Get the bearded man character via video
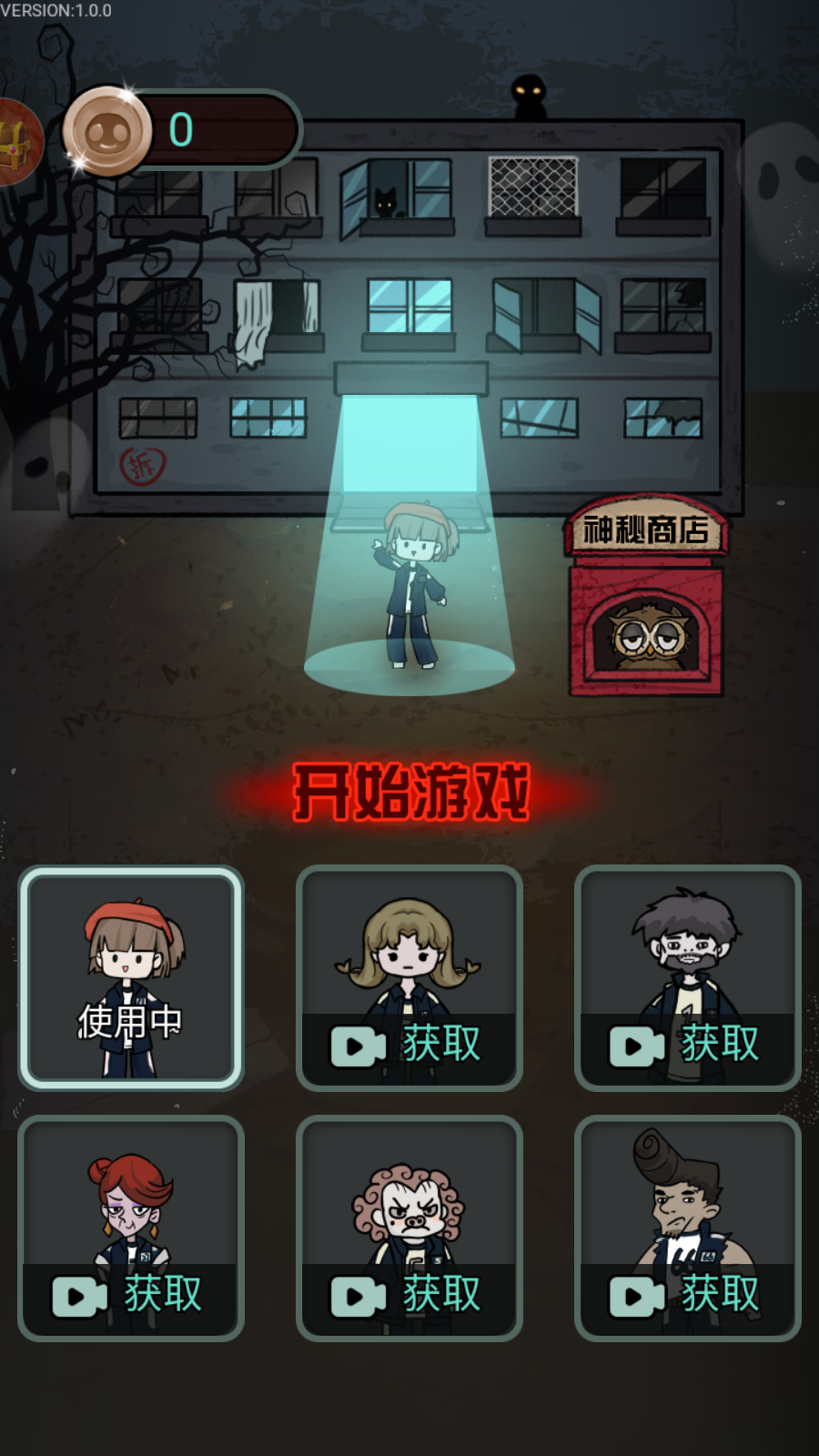819x1456 pixels. tap(687, 1045)
